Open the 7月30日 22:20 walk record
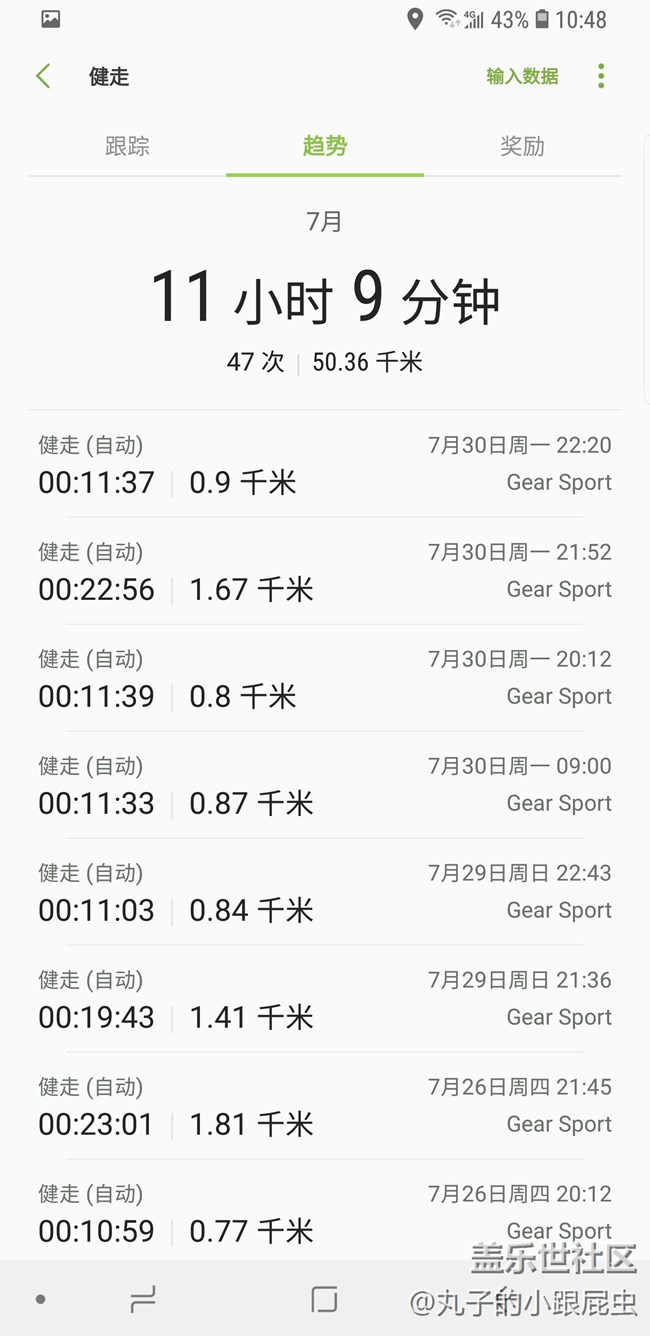The image size is (650, 1336). [x=325, y=465]
